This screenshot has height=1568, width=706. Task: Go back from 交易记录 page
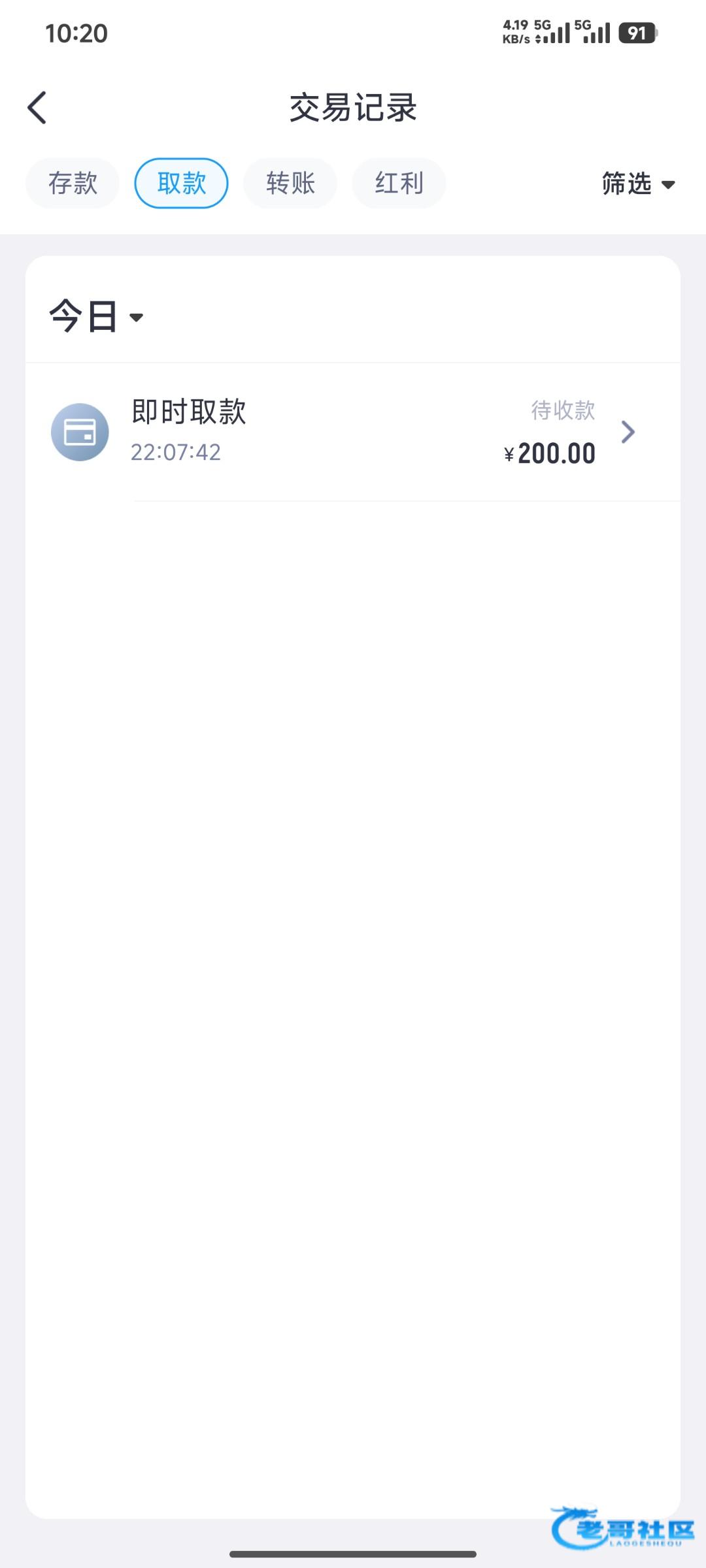click(x=37, y=108)
